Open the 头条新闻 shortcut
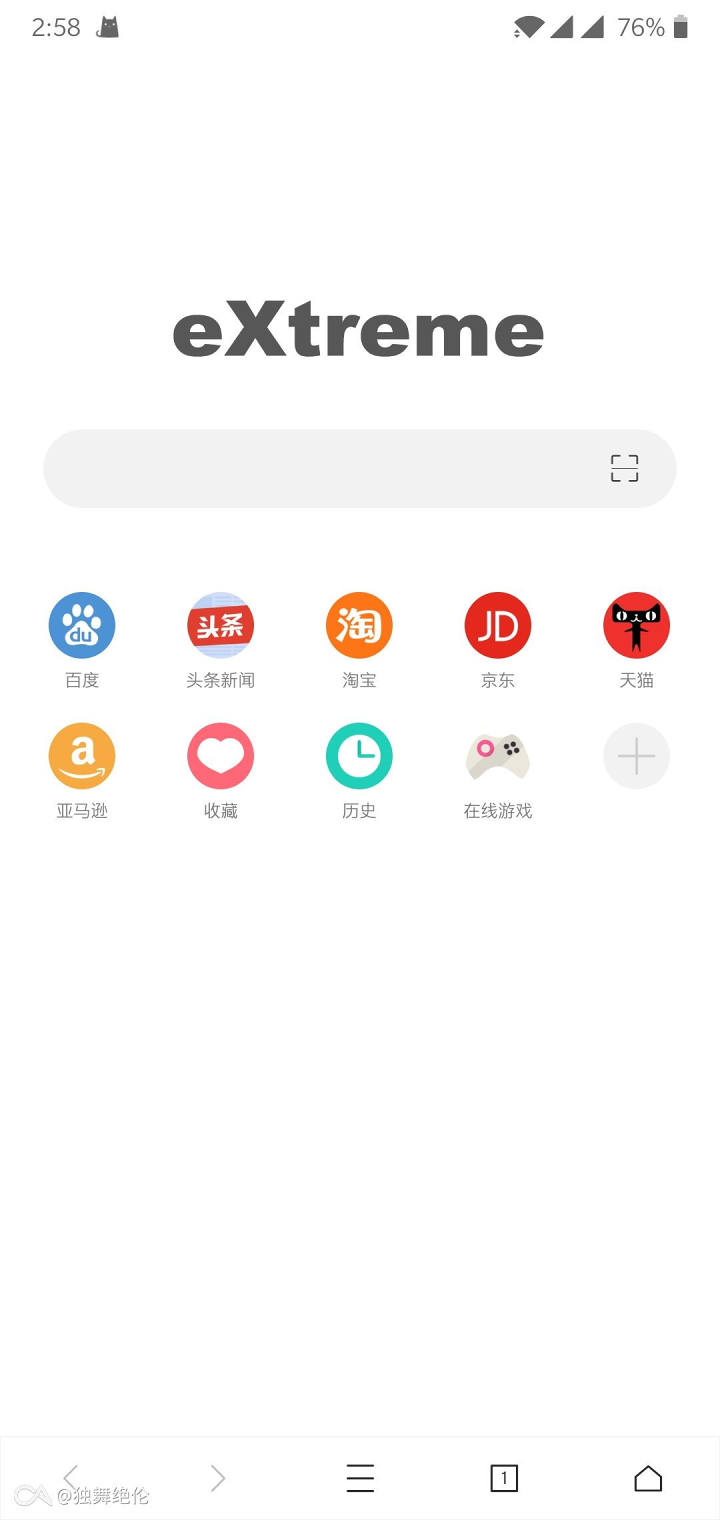The height and width of the screenshot is (1520, 720). point(220,626)
